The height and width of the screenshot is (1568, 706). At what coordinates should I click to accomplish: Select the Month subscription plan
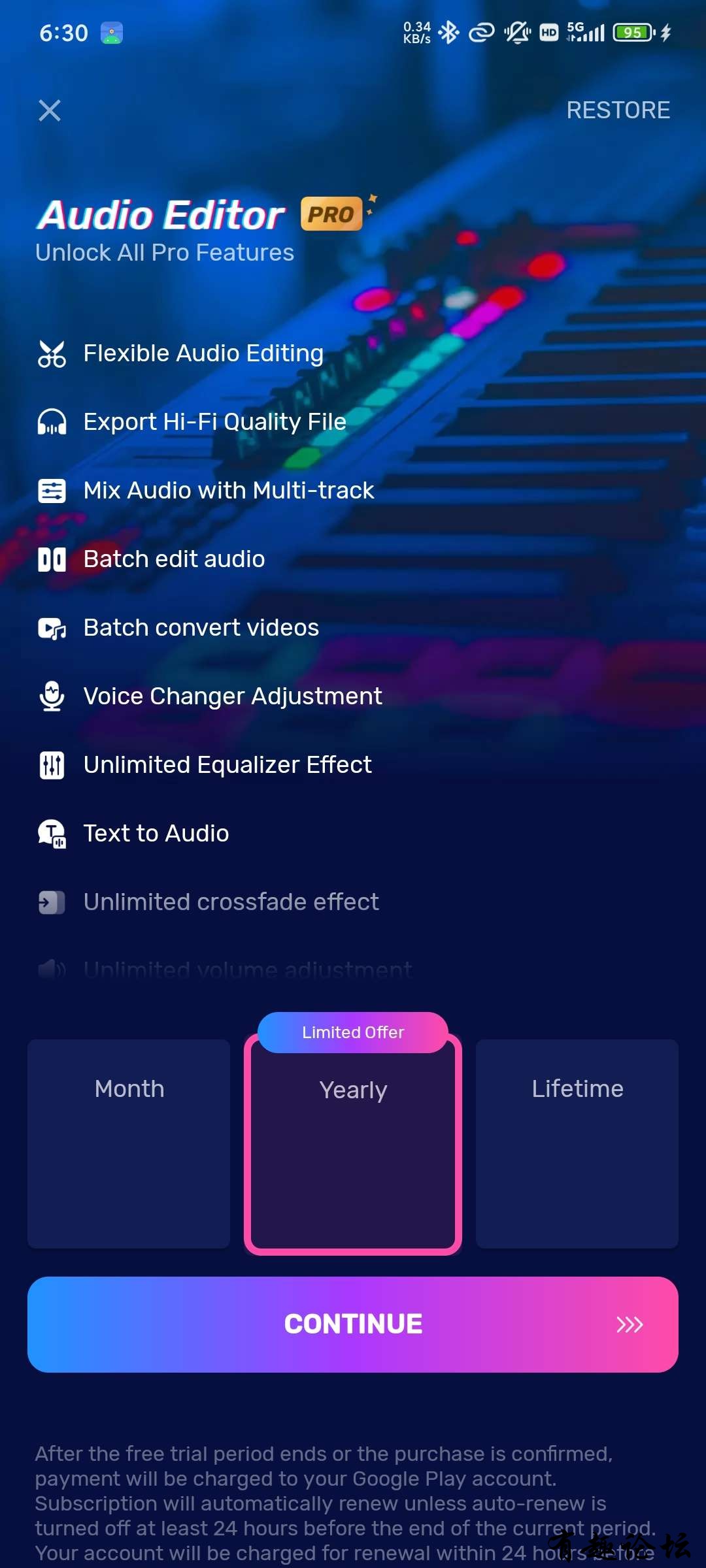(129, 1143)
